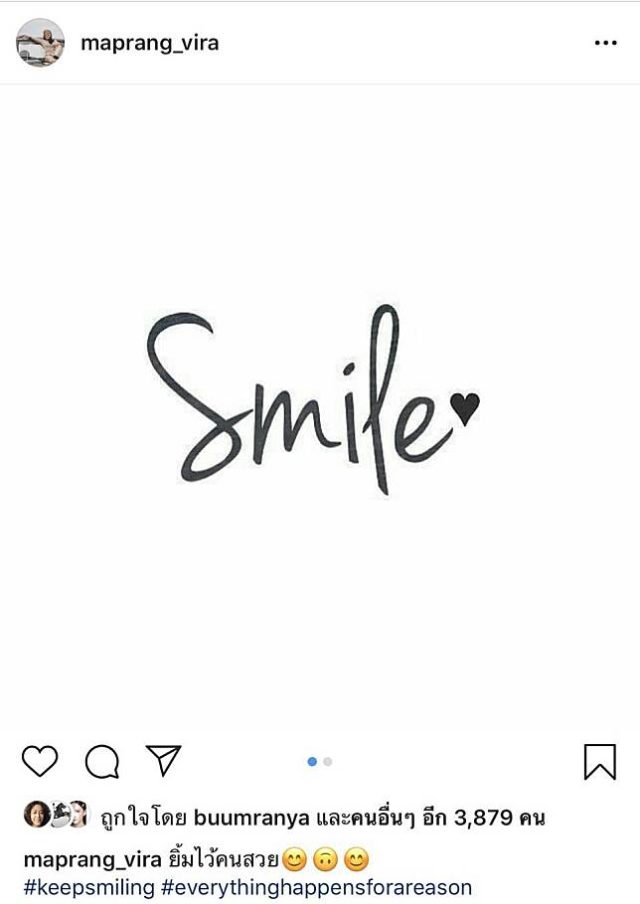
Task: Like this Smile post
Action: (x=40, y=761)
